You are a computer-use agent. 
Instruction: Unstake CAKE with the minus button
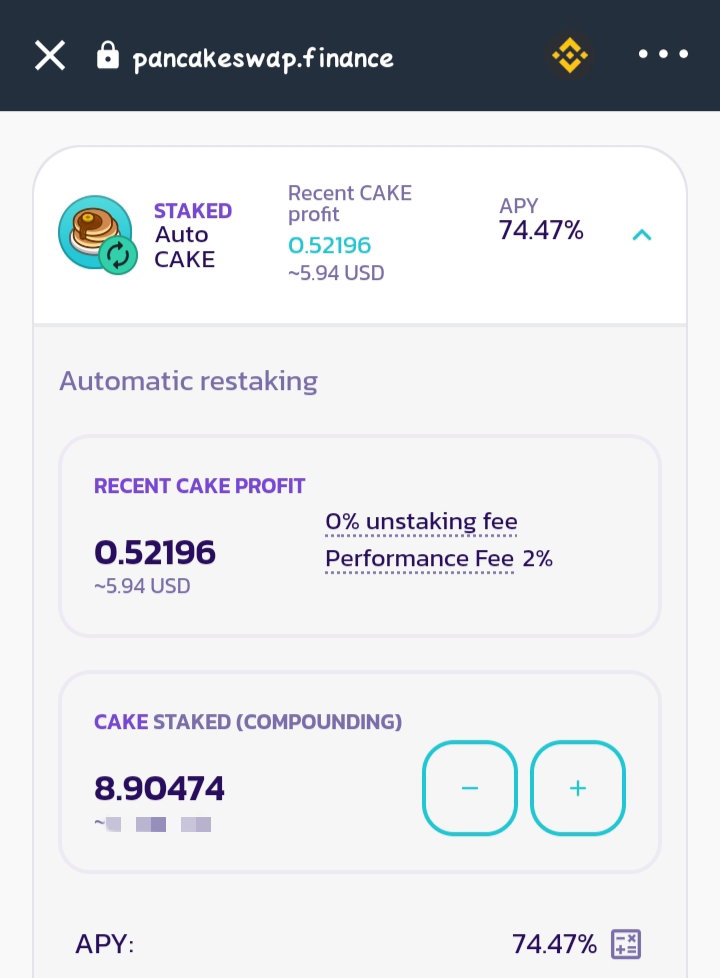(x=470, y=788)
